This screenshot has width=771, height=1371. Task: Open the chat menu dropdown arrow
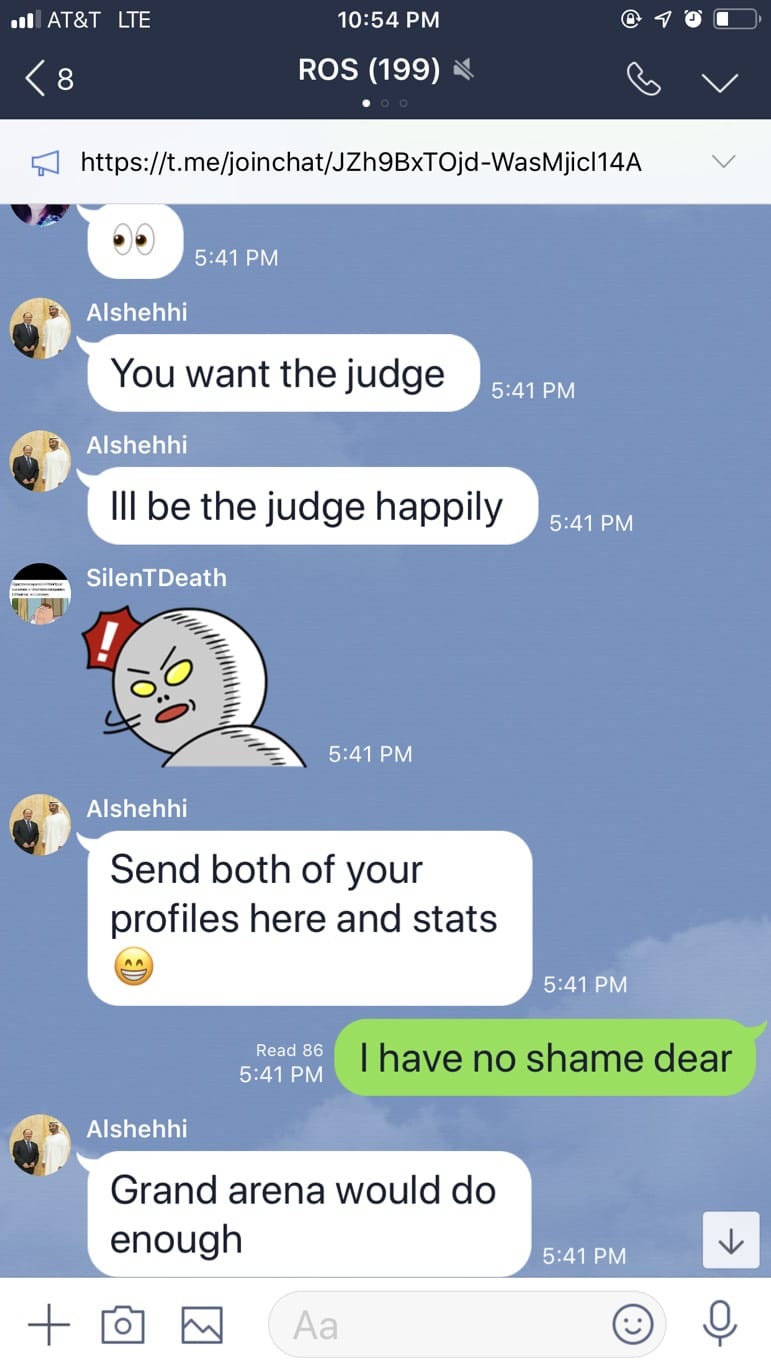pyautogui.click(x=720, y=81)
